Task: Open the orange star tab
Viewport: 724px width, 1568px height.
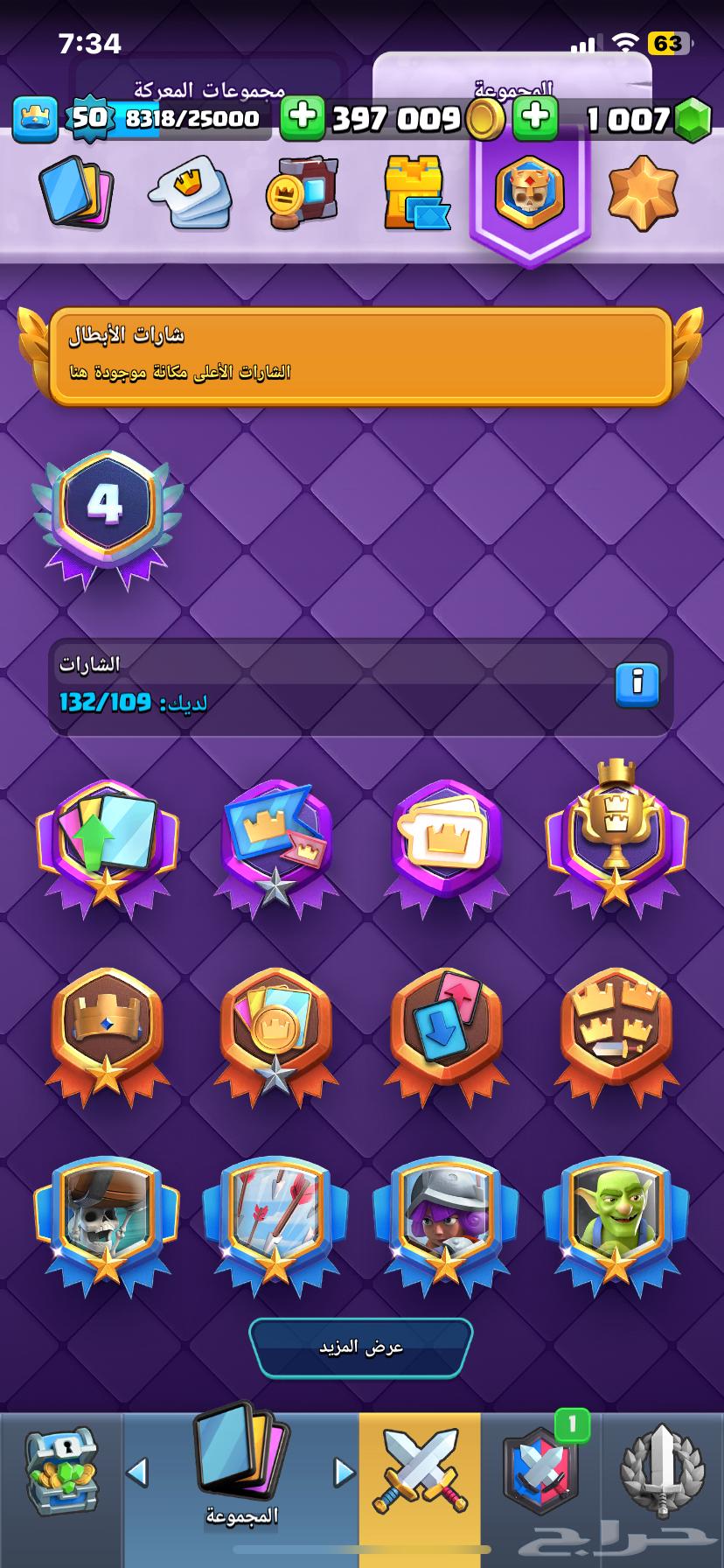Action: point(643,193)
